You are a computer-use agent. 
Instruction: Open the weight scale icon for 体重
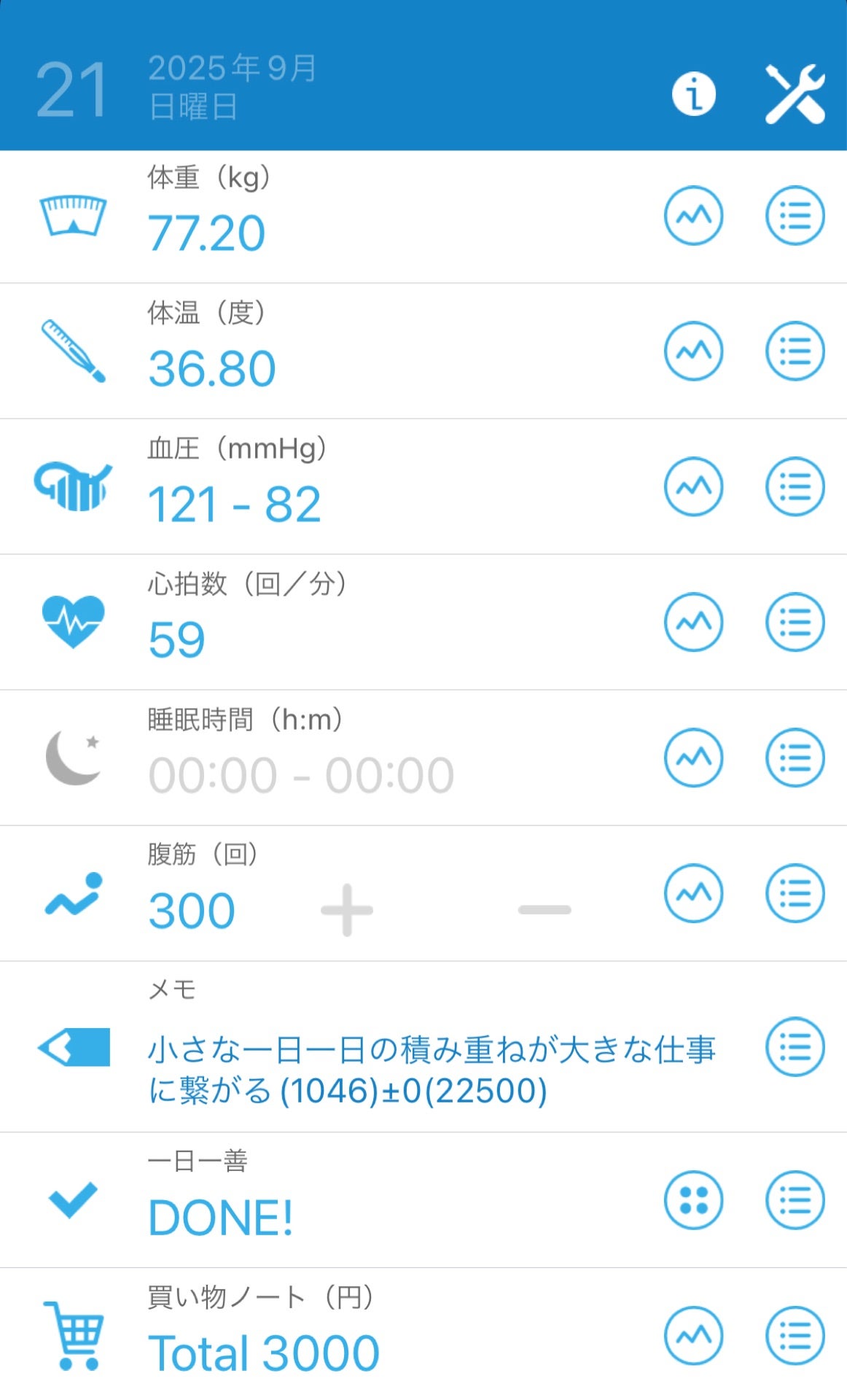click(x=73, y=214)
